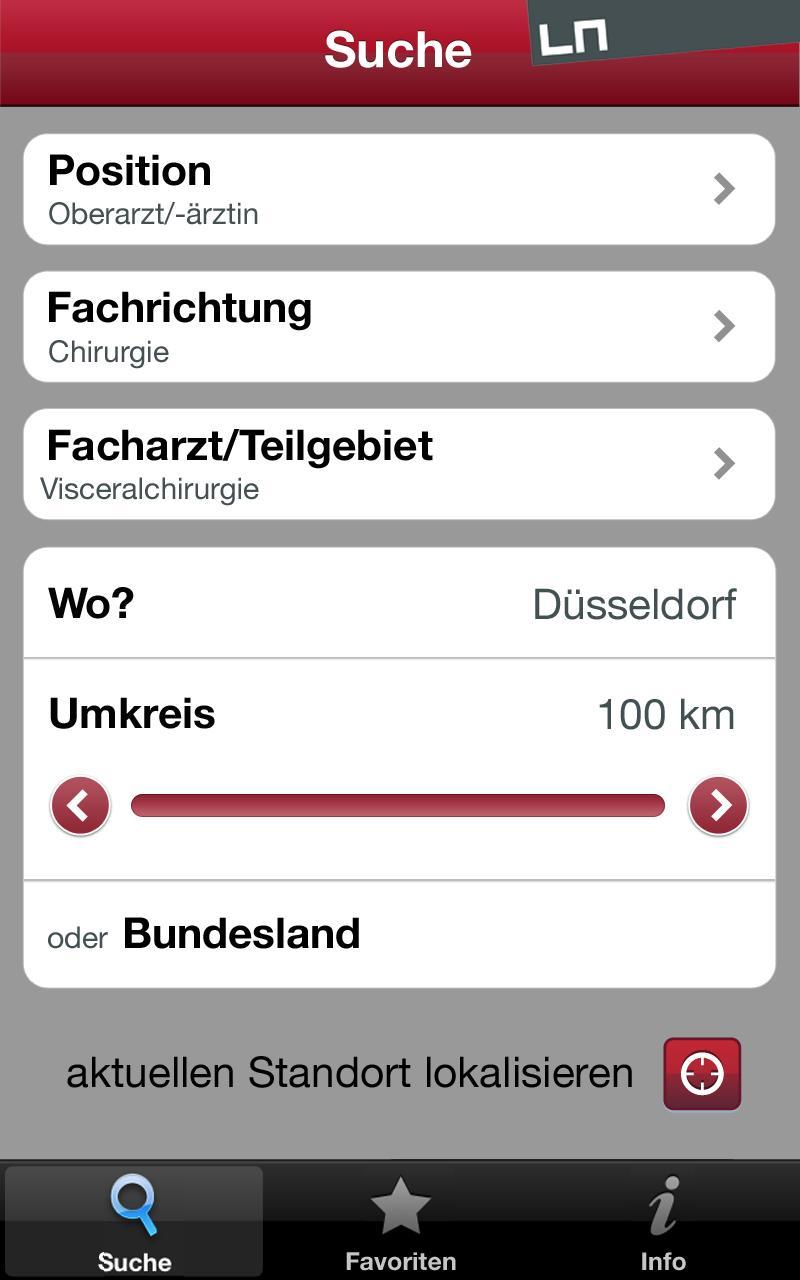Image resolution: width=800 pixels, height=1280 pixels.
Task: Select the Suche magnifying glass tab icon
Action: (133, 1205)
